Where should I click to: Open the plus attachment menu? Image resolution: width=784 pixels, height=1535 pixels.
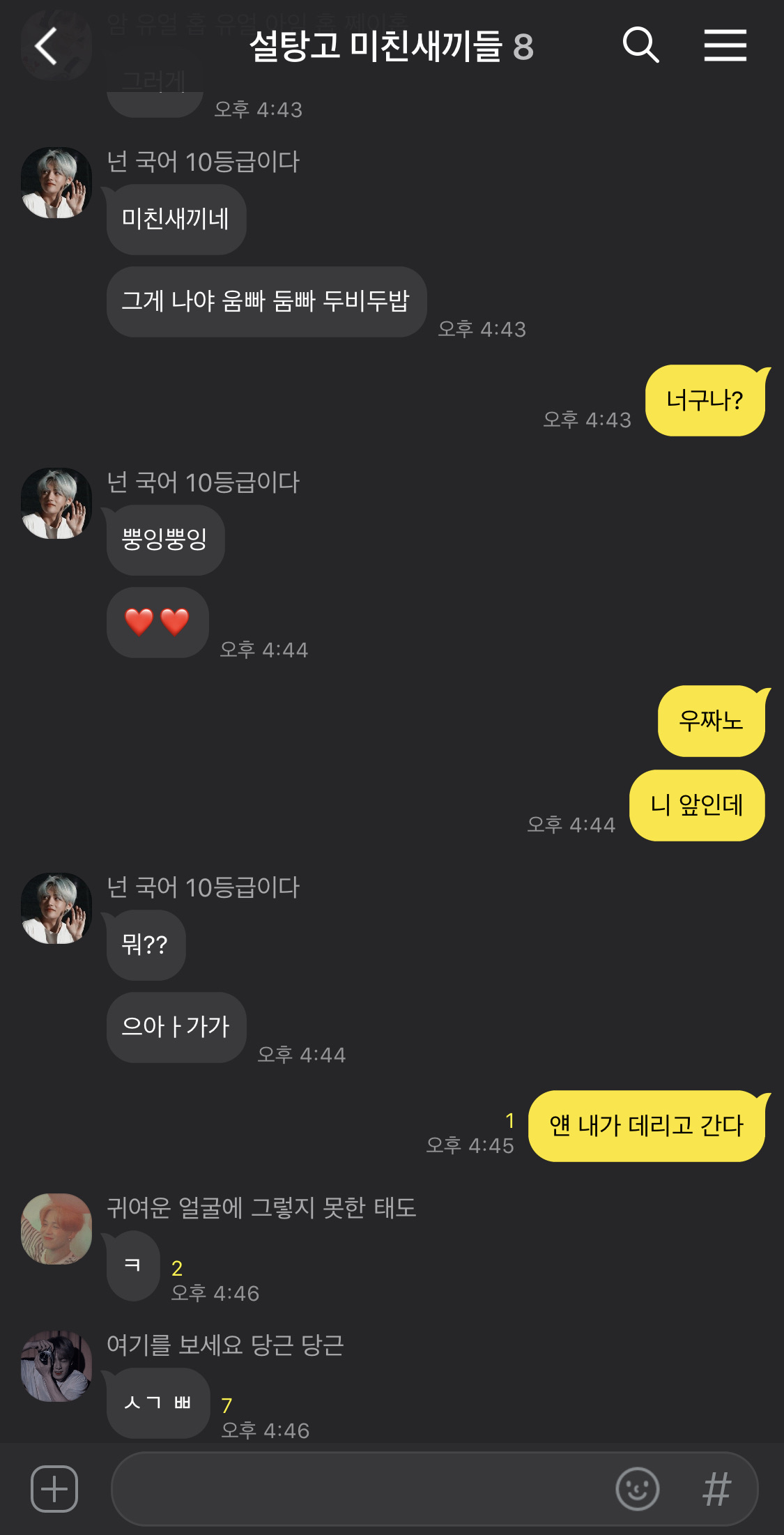pyautogui.click(x=54, y=1488)
